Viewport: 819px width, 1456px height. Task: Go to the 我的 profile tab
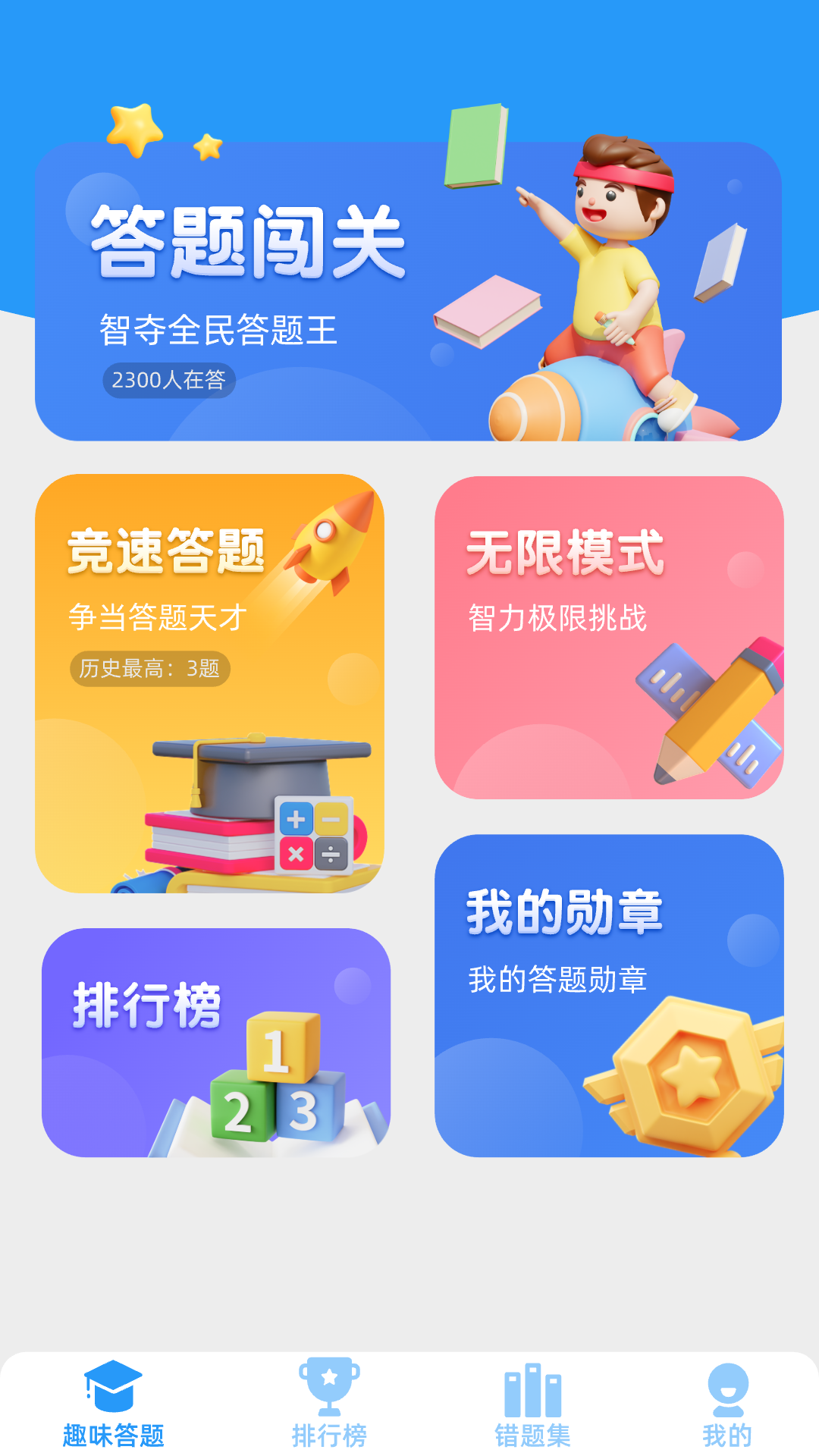point(727,1404)
